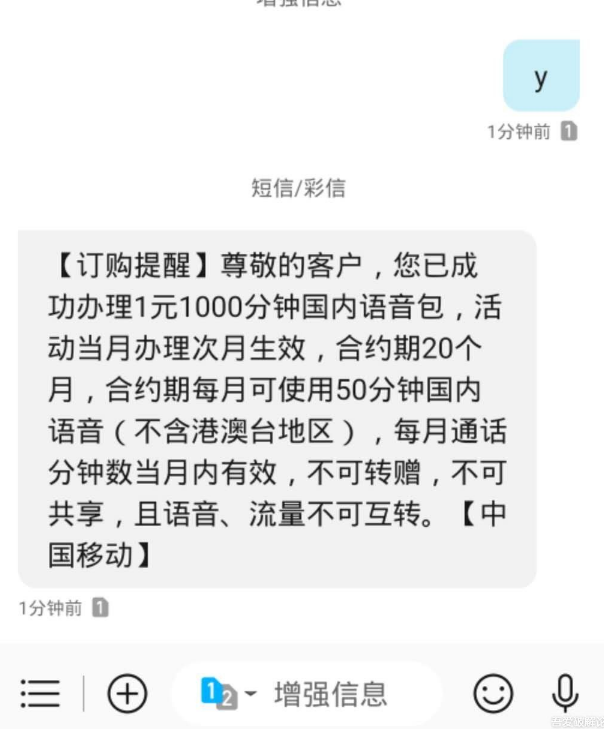Screen dimensions: 604x729
Task: Select the sent "y" message bubble
Action: point(541,76)
